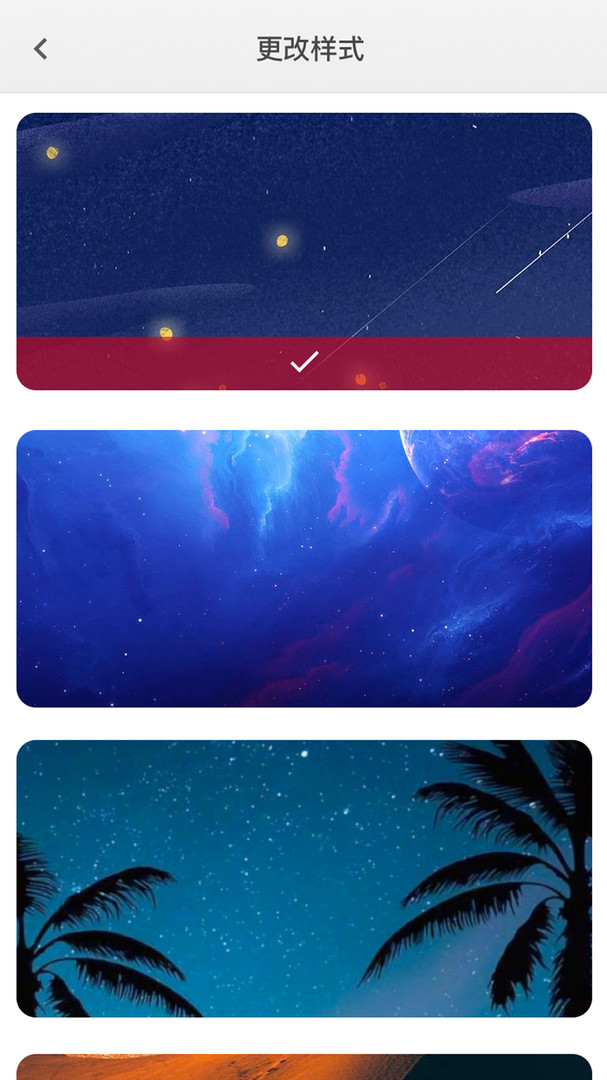Go back from the 更改样式 screen
This screenshot has width=607, height=1080.
(x=41, y=48)
